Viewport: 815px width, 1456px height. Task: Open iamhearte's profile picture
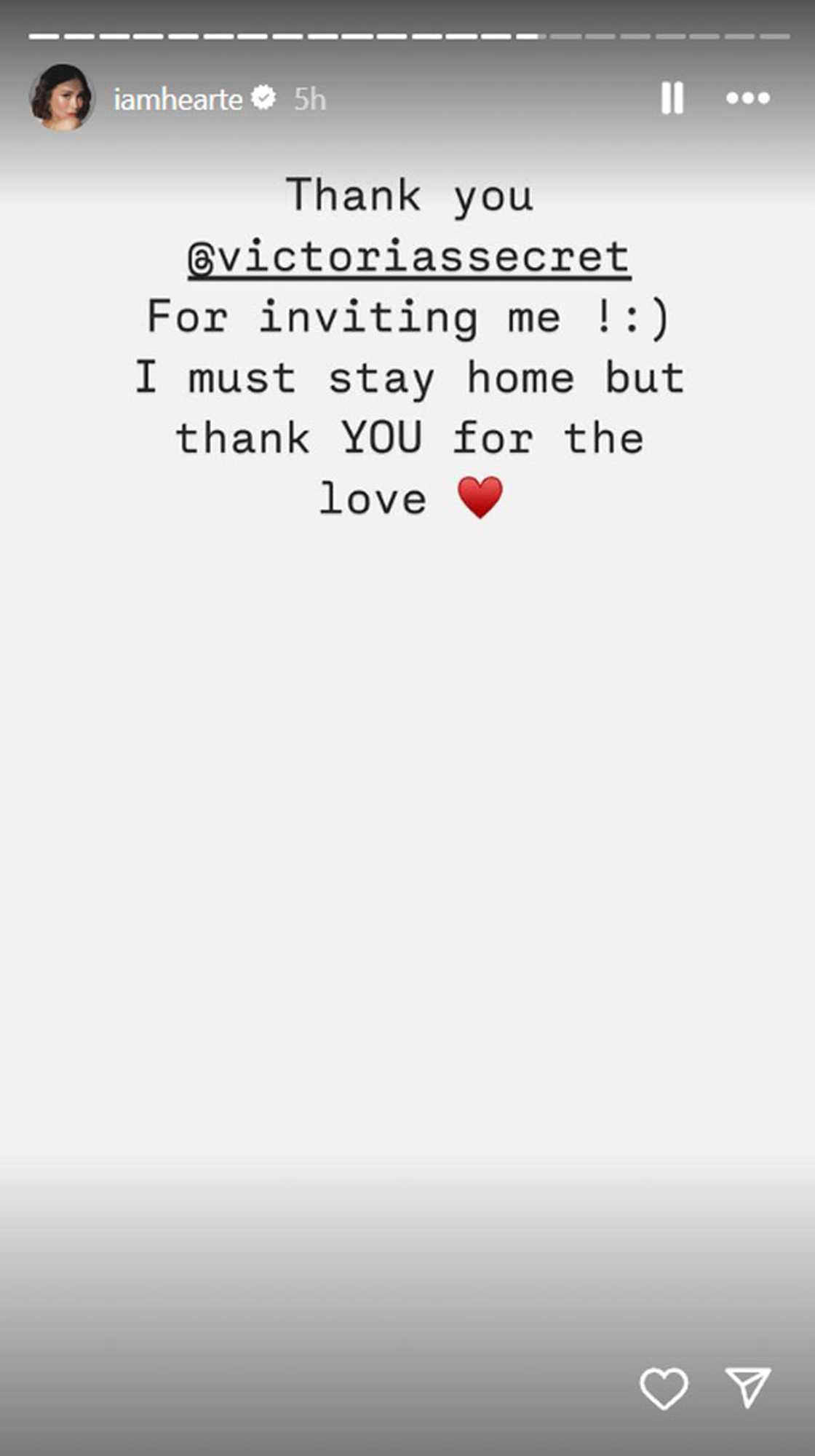62,98
